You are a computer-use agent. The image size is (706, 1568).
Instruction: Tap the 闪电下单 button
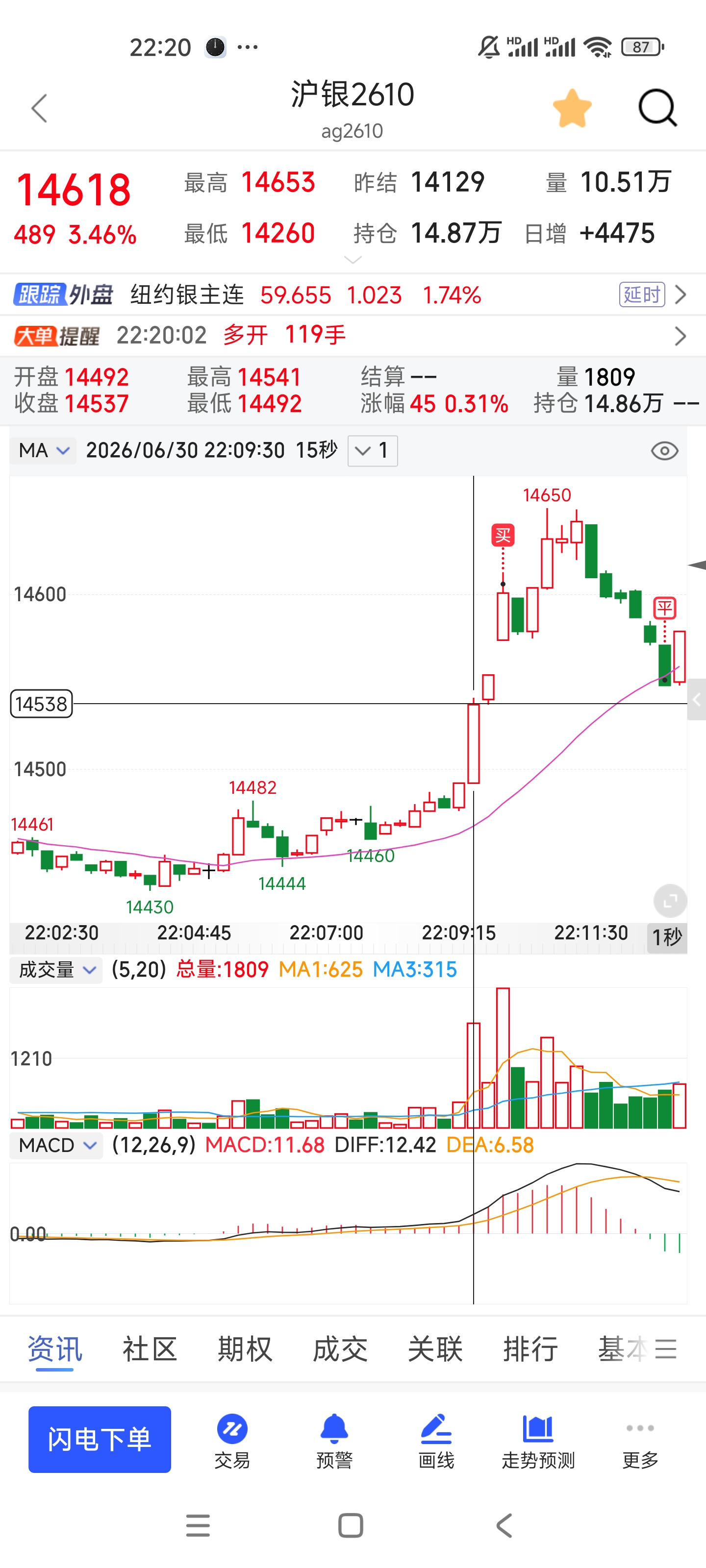point(100,1439)
